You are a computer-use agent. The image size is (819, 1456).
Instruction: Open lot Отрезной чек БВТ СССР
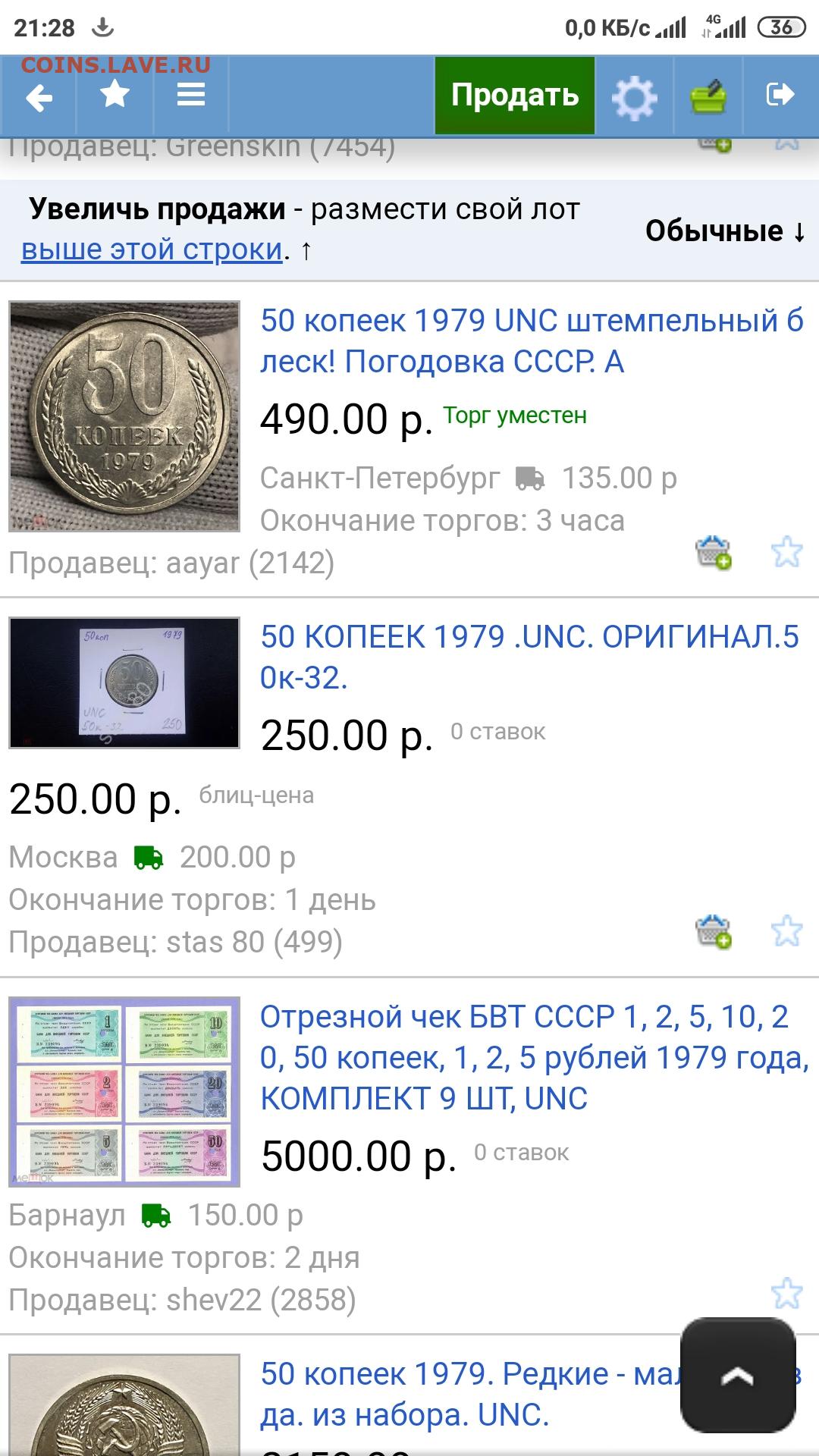point(535,1057)
